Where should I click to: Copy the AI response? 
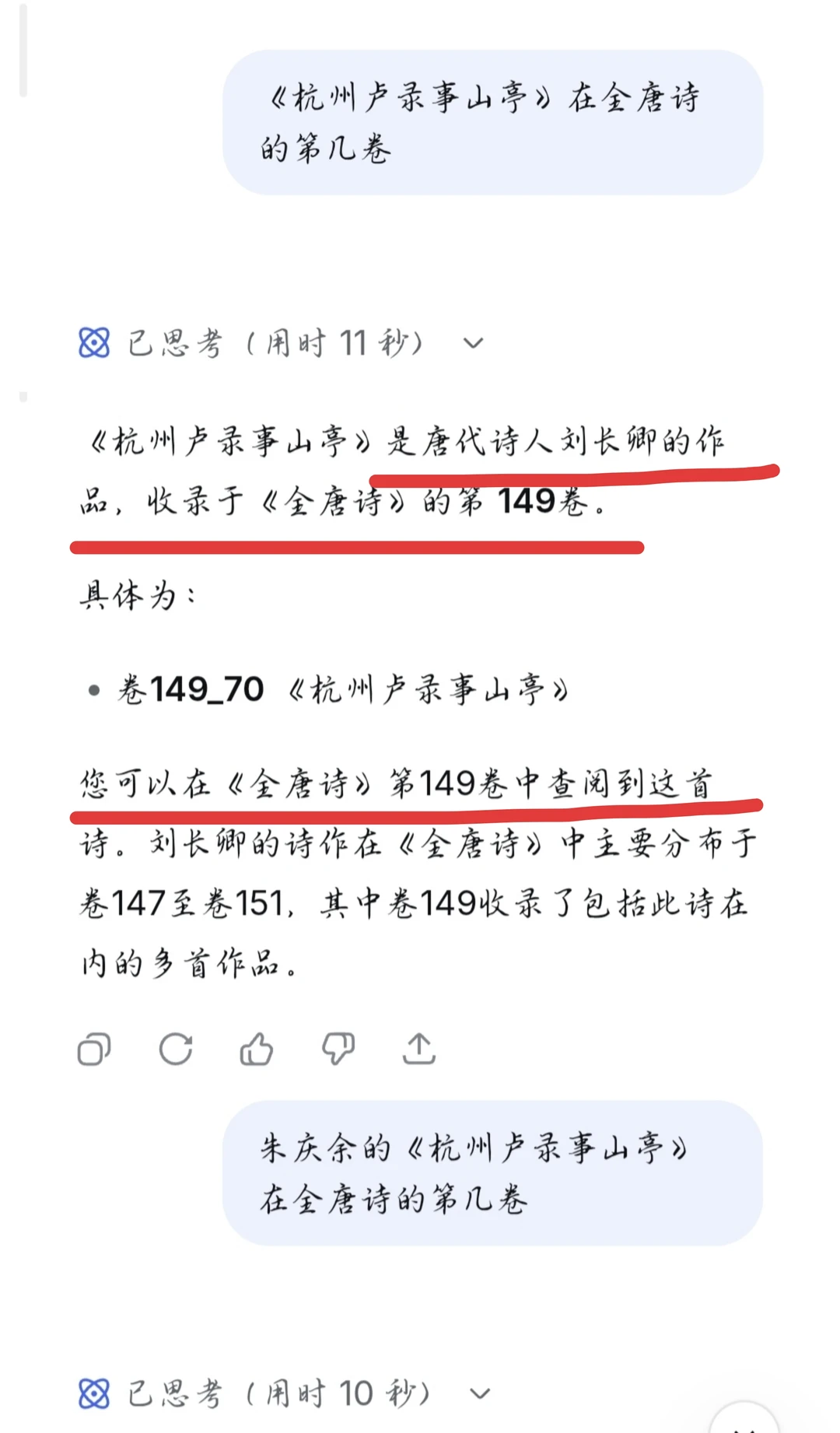(x=95, y=1049)
